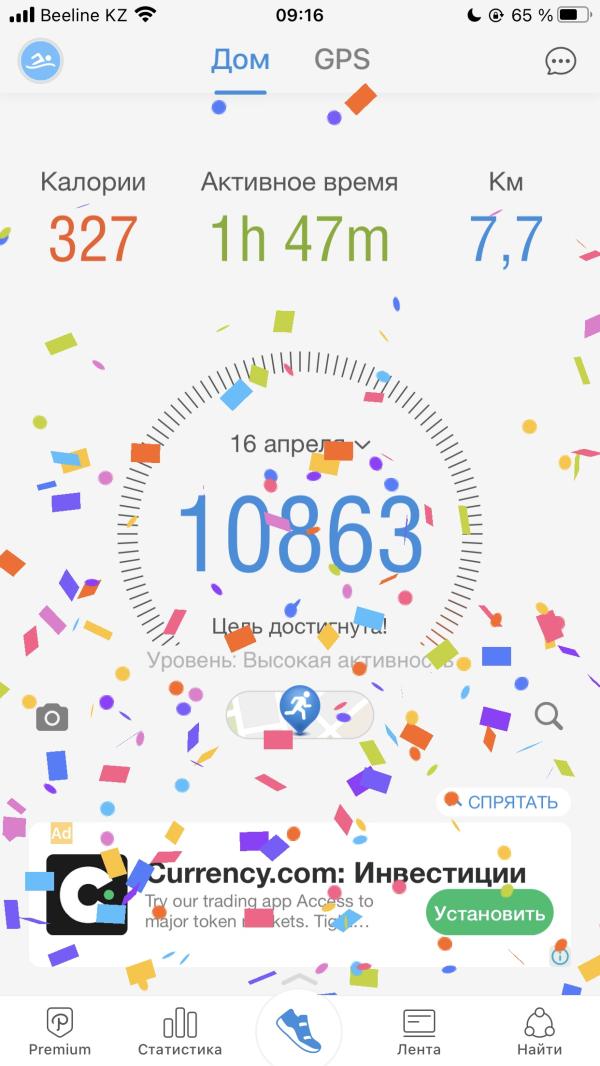Hide the ad with Спрятать
This screenshot has height=1066, width=600.
[x=504, y=802]
